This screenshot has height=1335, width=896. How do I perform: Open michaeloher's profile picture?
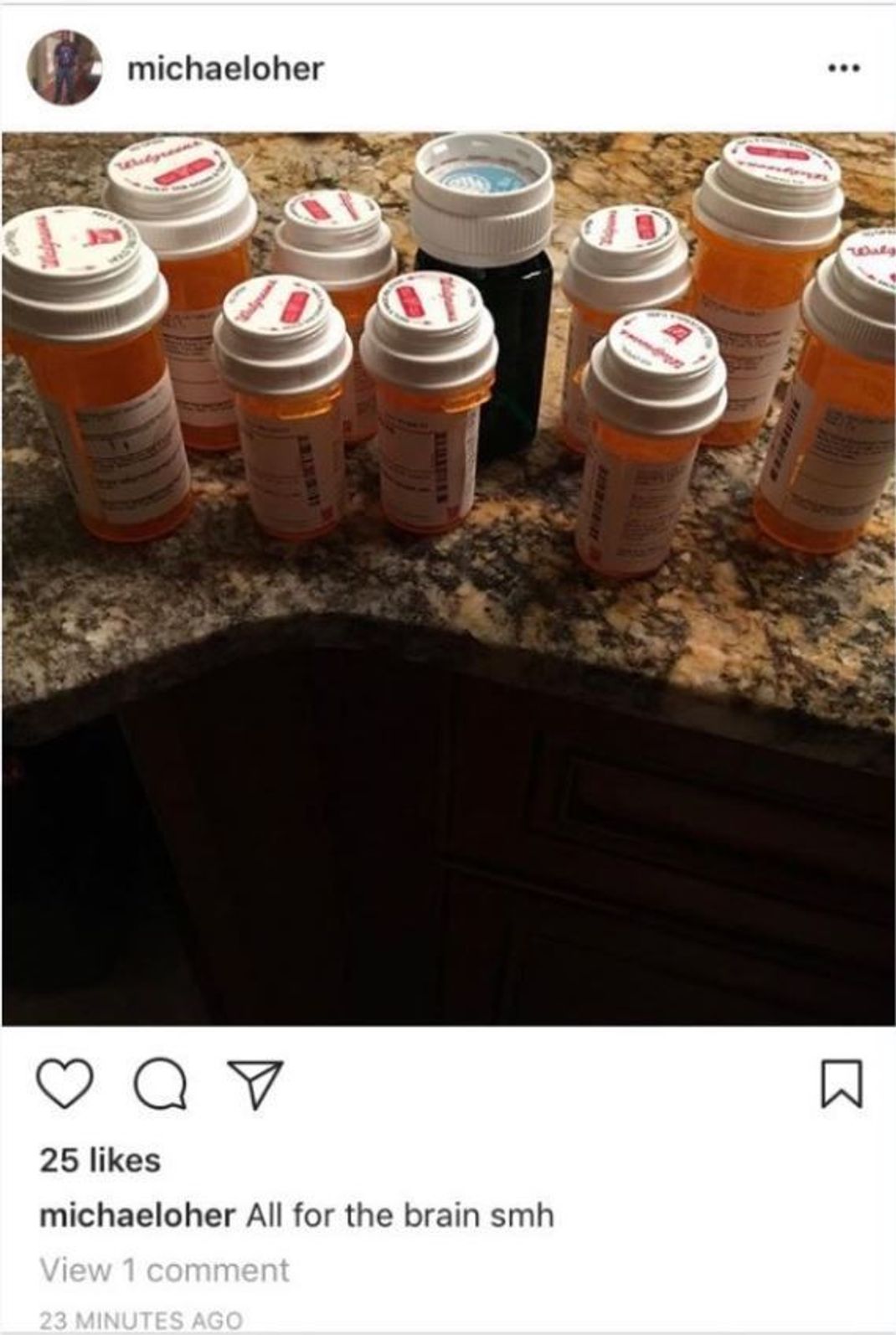tap(64, 69)
